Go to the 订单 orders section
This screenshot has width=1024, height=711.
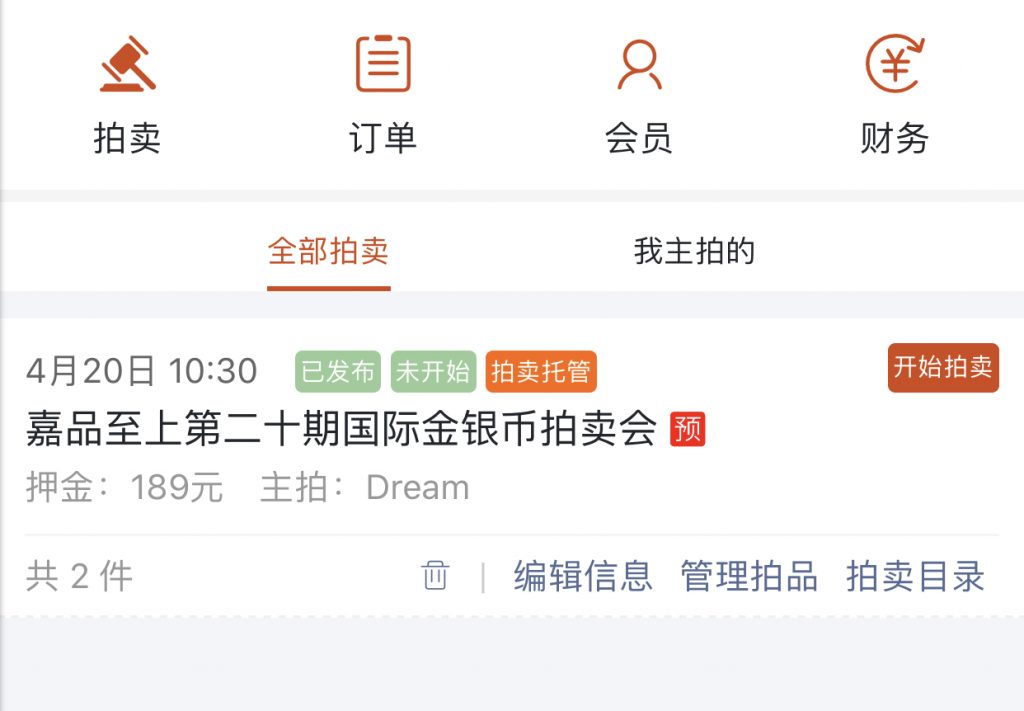[383, 96]
